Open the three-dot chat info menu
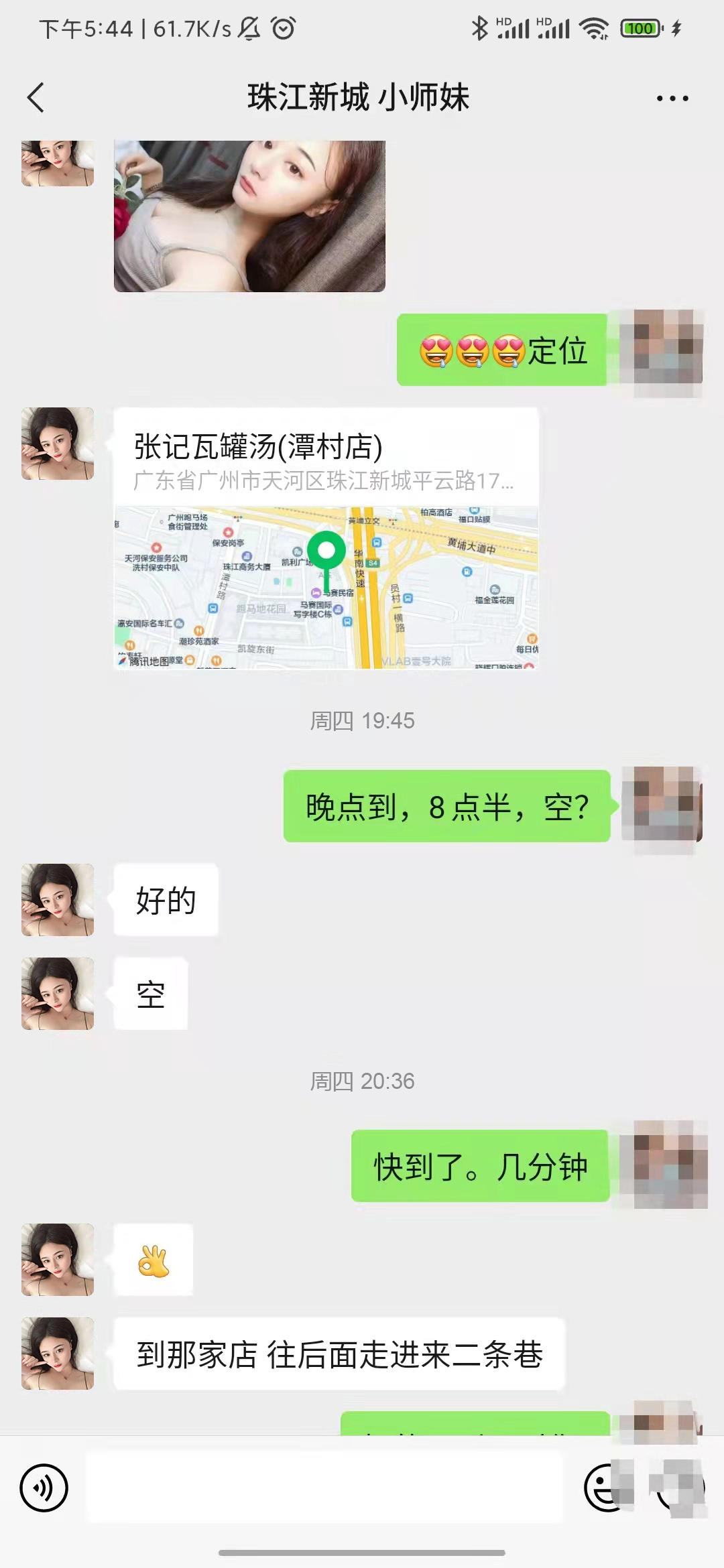This screenshot has width=724, height=1568. pos(672,99)
